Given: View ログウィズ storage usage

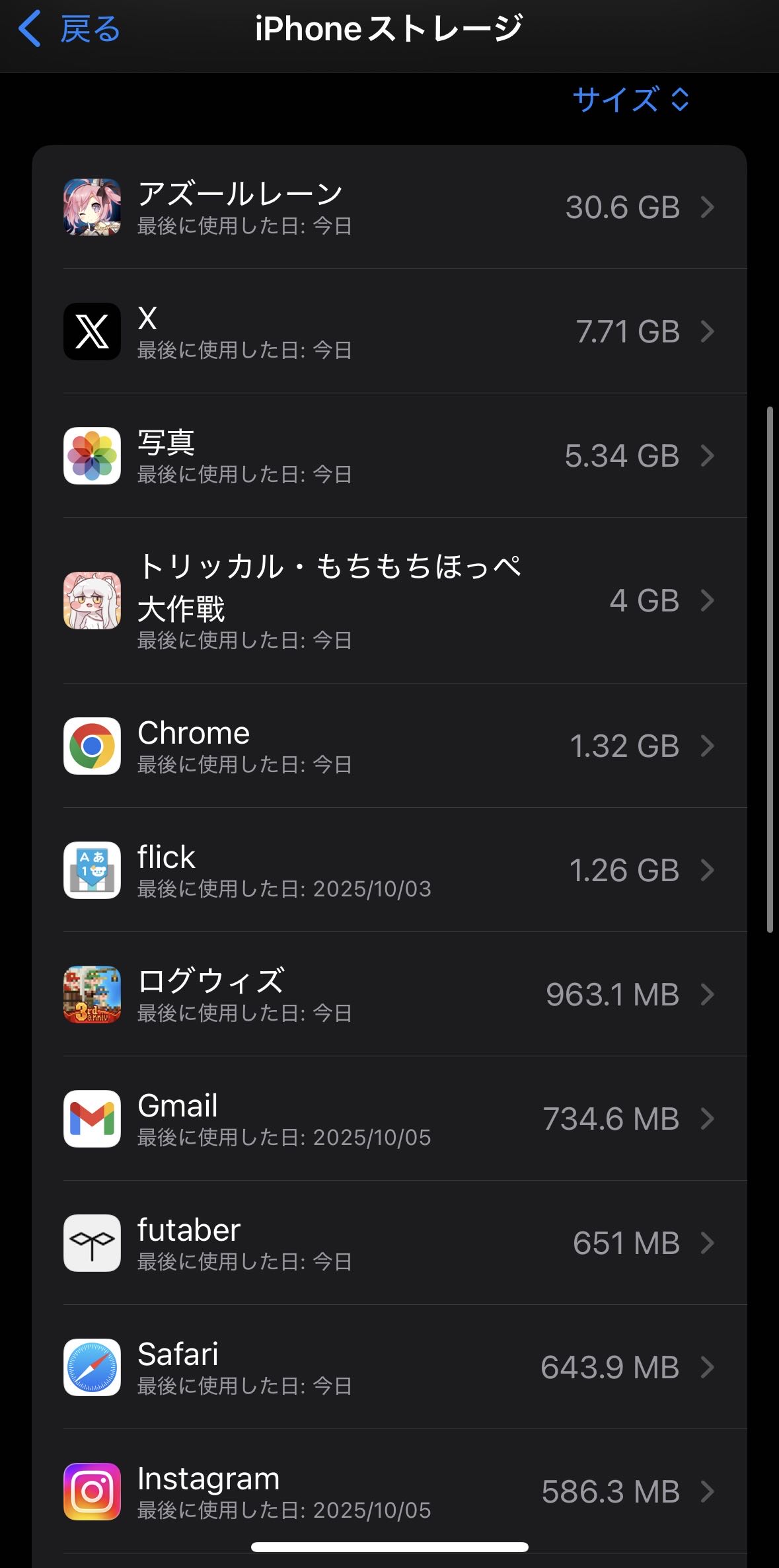Looking at the screenshot, I should click(x=390, y=994).
